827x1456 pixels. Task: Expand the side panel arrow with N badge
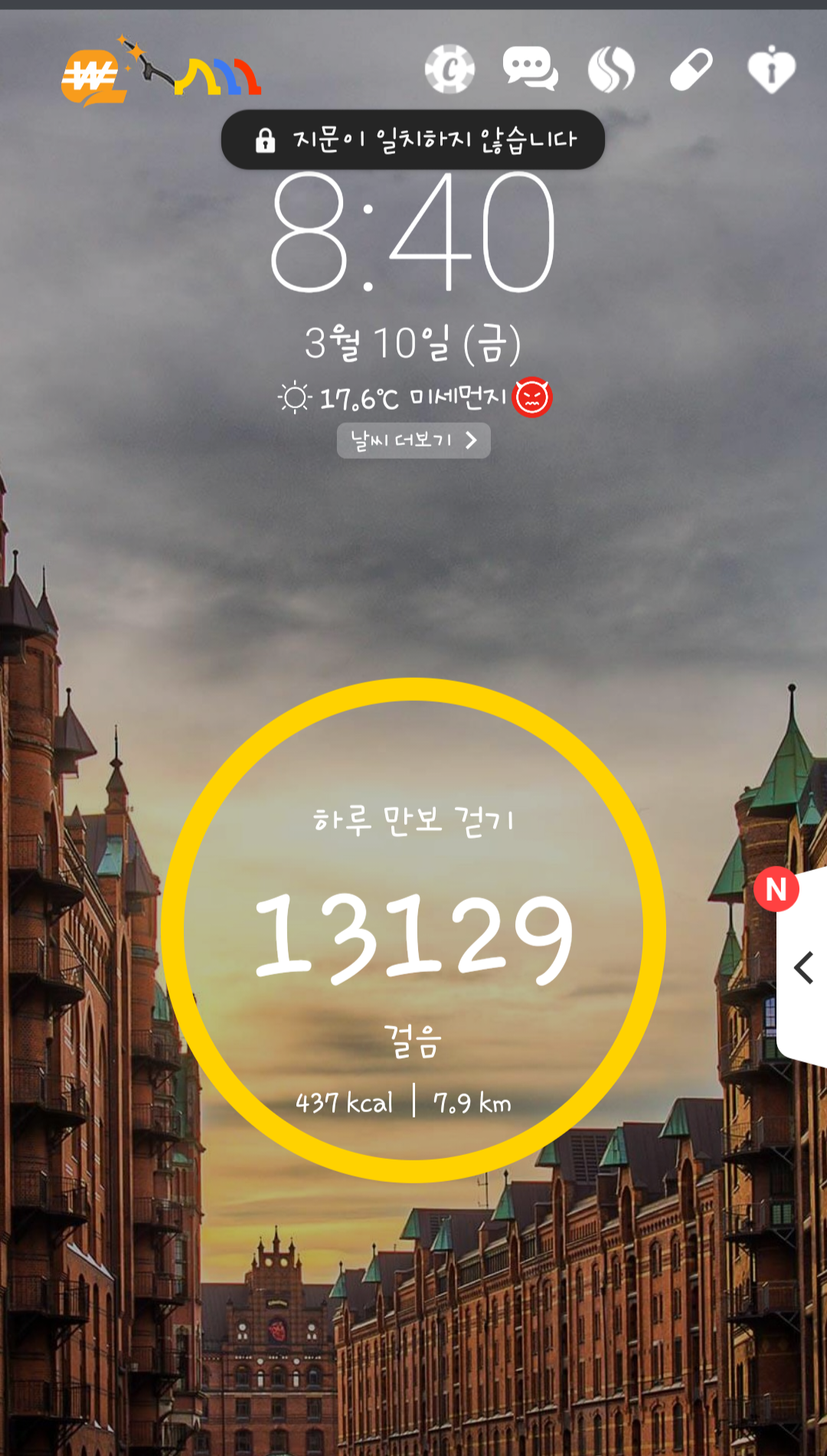pyautogui.click(x=802, y=967)
